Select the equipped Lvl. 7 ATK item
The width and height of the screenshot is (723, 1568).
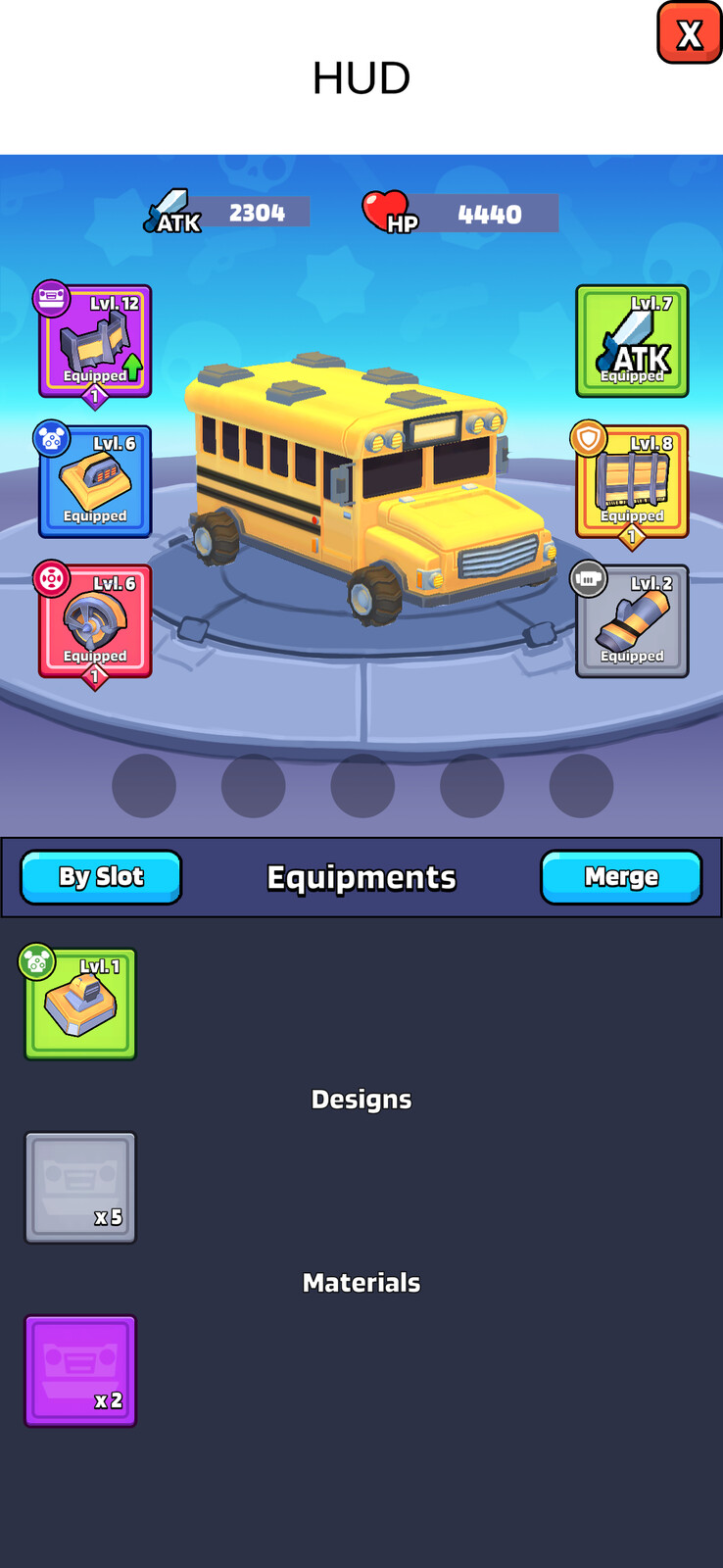point(632,341)
